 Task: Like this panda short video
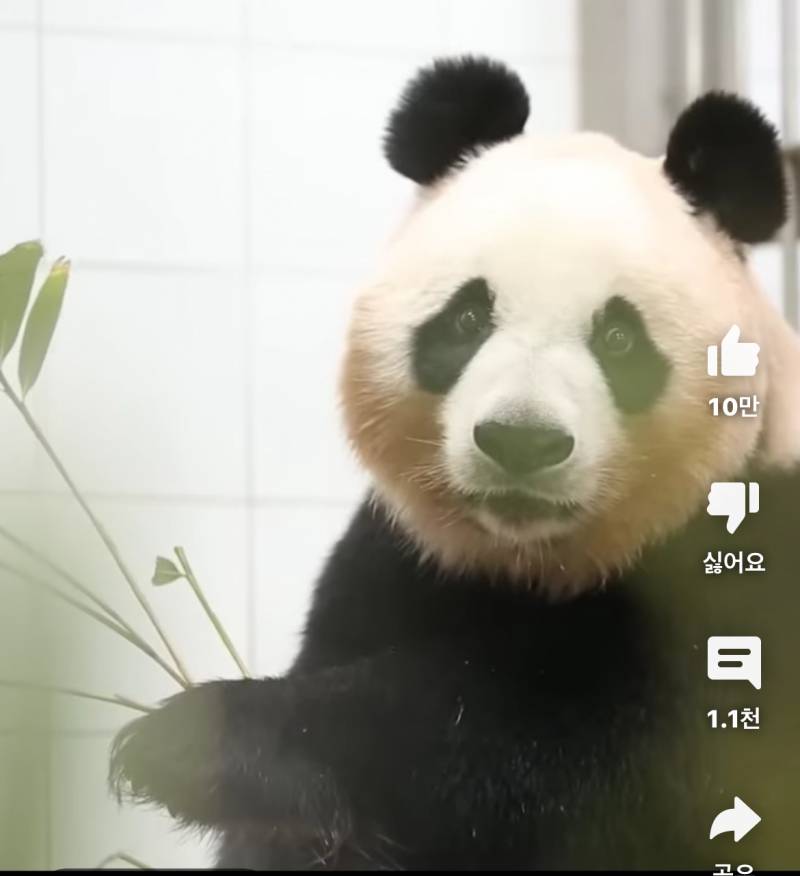click(733, 353)
